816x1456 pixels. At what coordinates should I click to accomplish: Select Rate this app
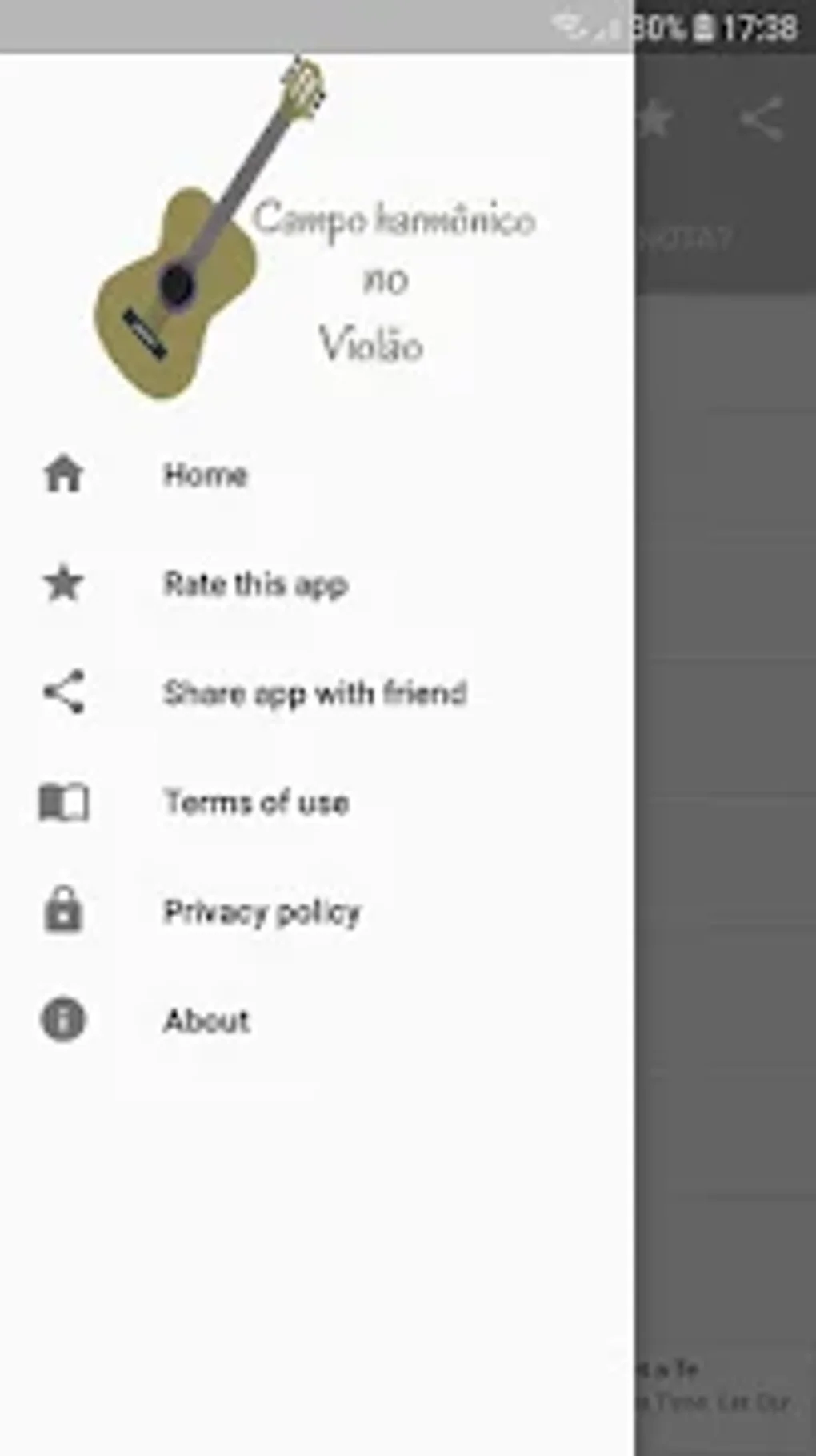(317, 584)
